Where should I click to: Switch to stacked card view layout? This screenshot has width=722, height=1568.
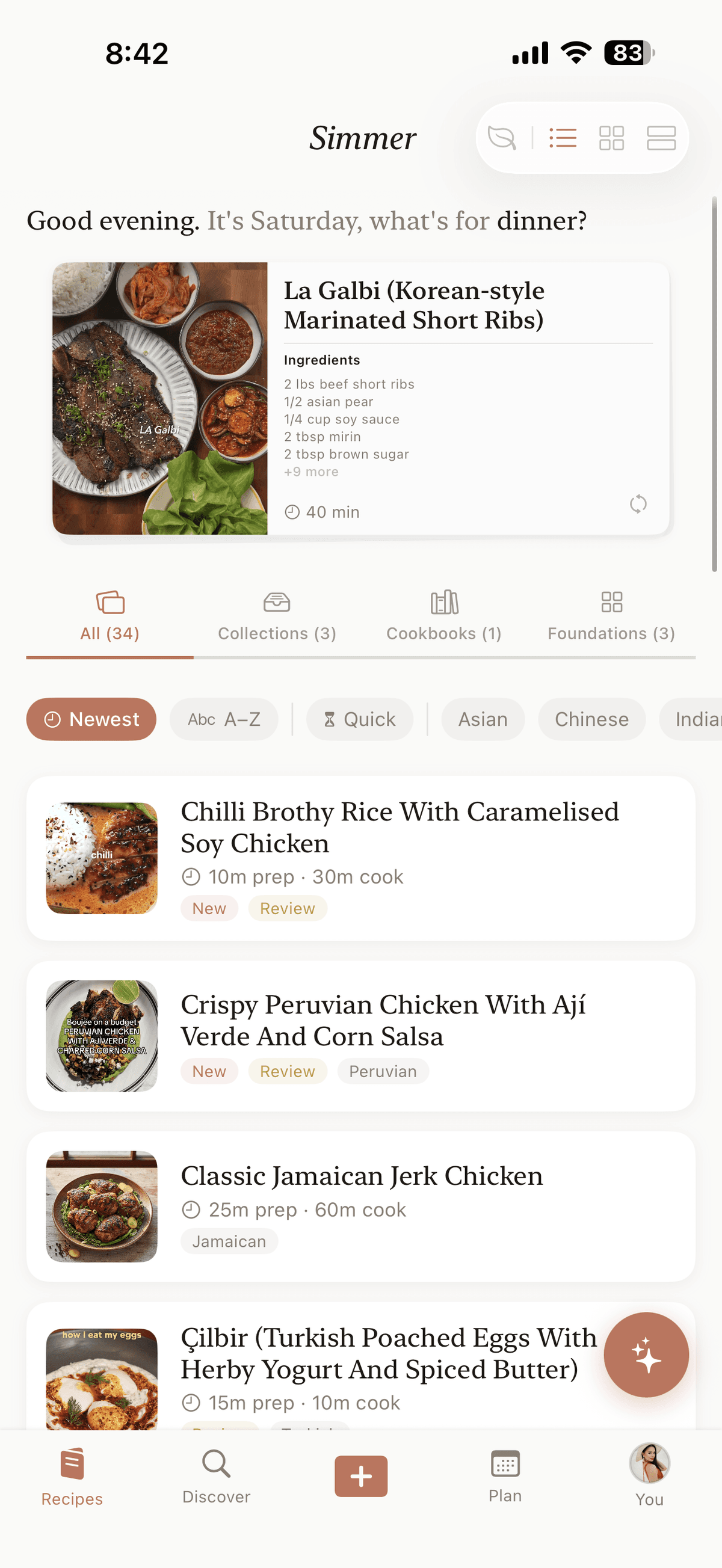tap(662, 138)
